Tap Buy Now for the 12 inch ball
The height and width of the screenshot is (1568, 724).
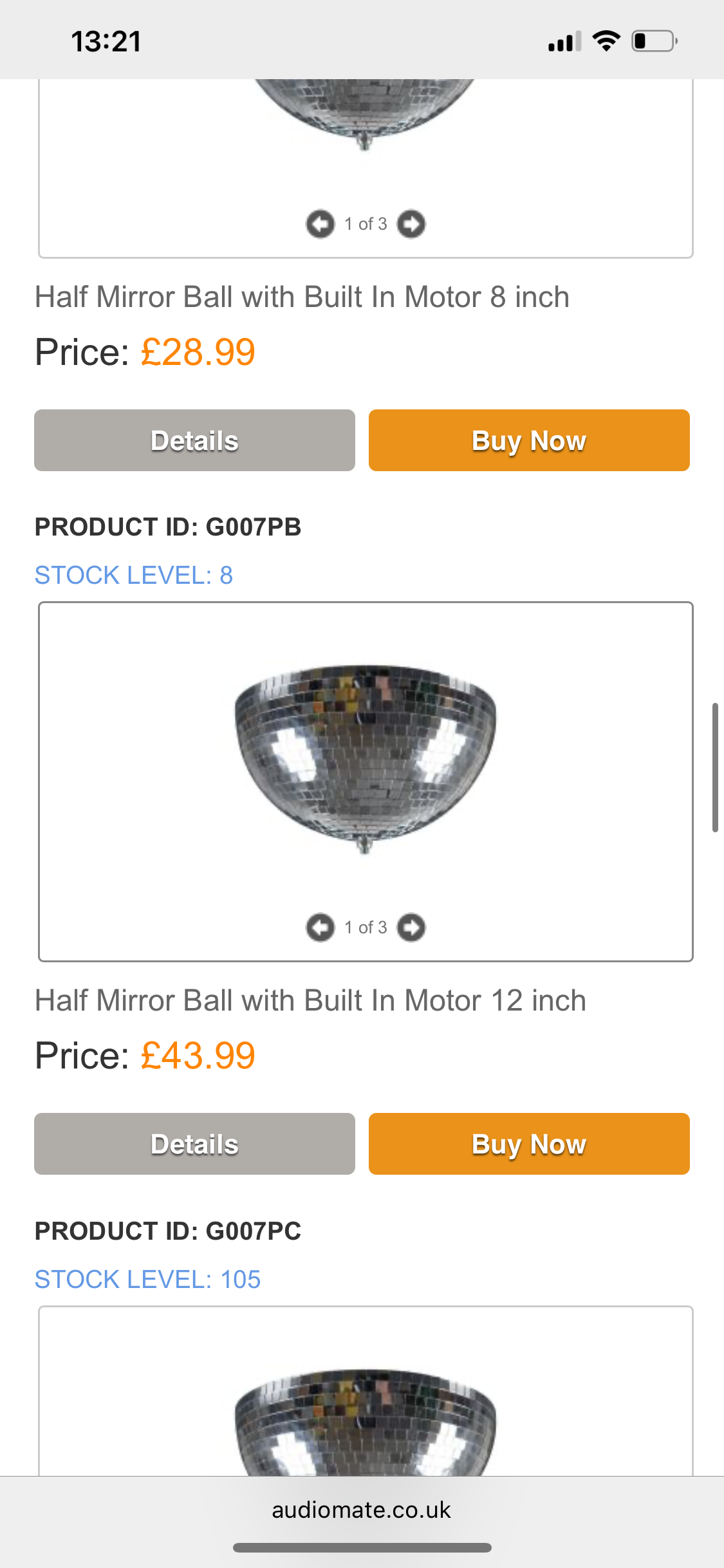click(x=528, y=1144)
